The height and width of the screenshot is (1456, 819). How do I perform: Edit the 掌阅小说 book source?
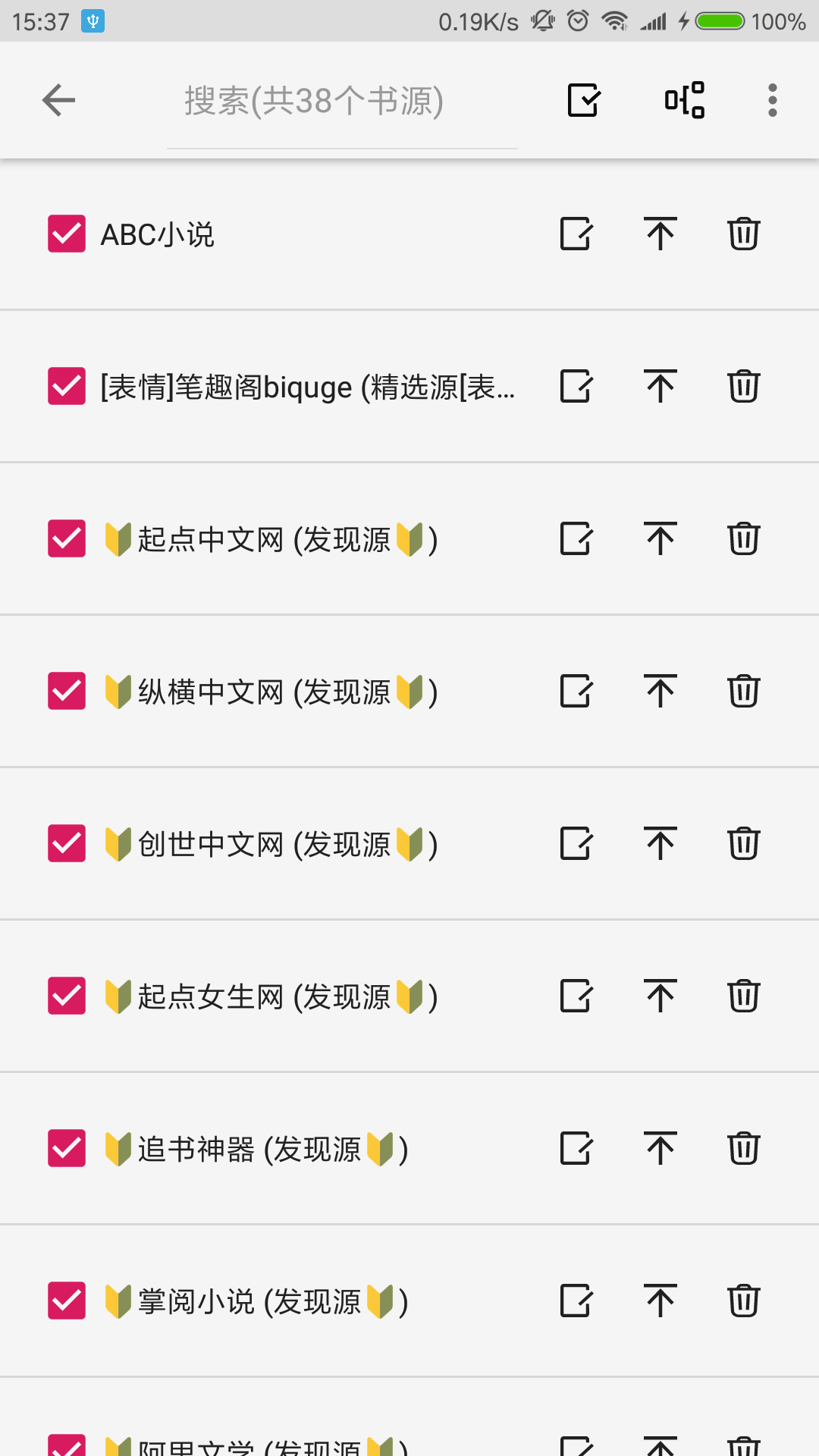point(576,1301)
